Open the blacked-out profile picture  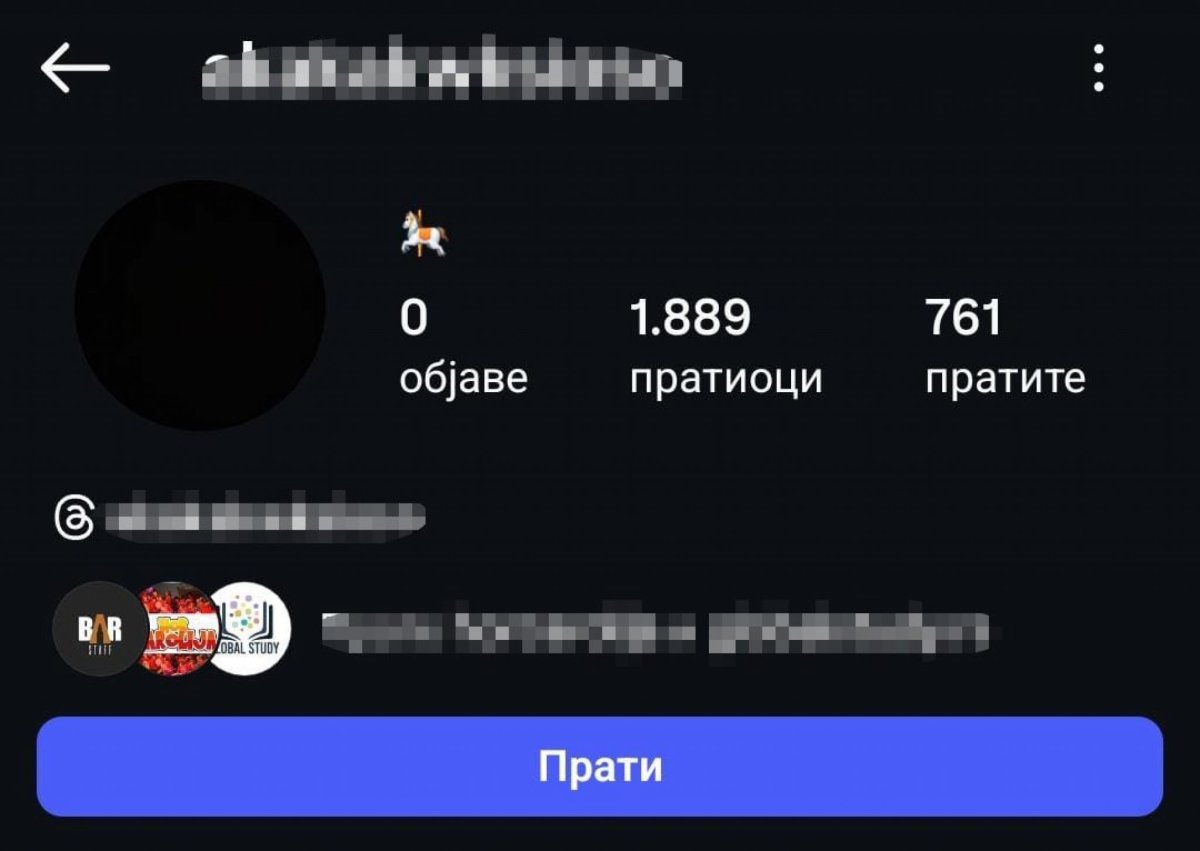pos(200,305)
